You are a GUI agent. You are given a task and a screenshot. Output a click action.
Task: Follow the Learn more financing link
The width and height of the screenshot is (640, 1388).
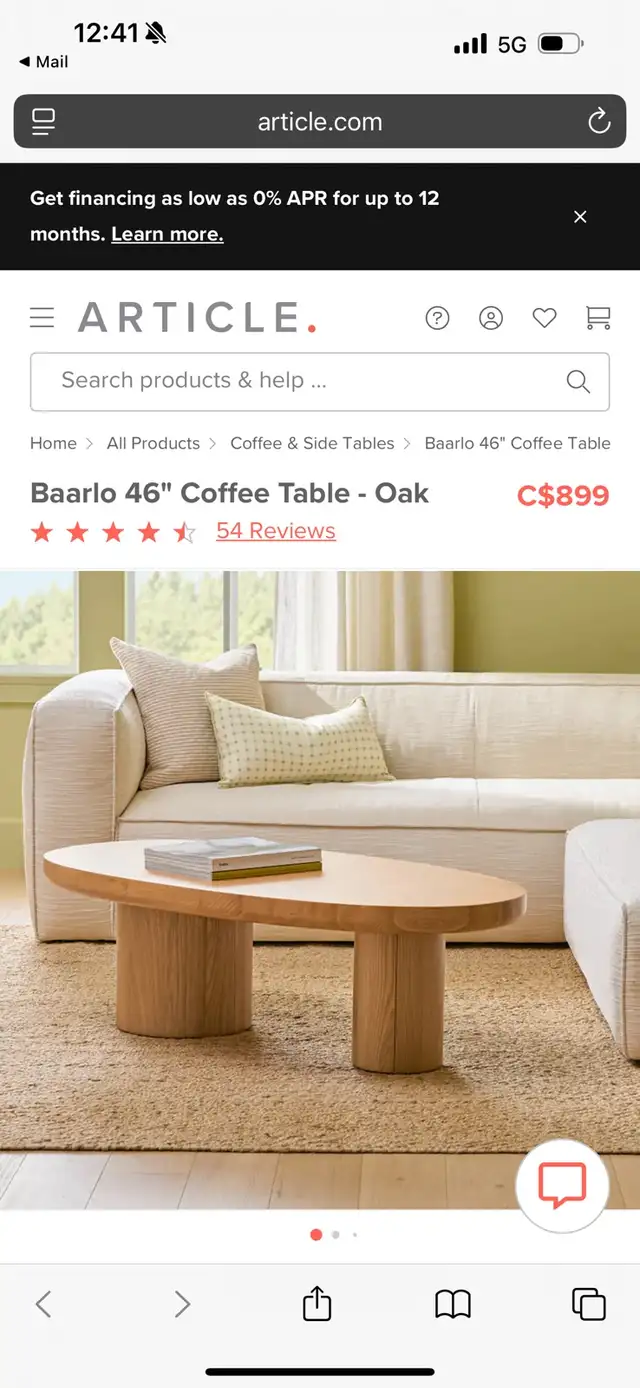pos(167,234)
